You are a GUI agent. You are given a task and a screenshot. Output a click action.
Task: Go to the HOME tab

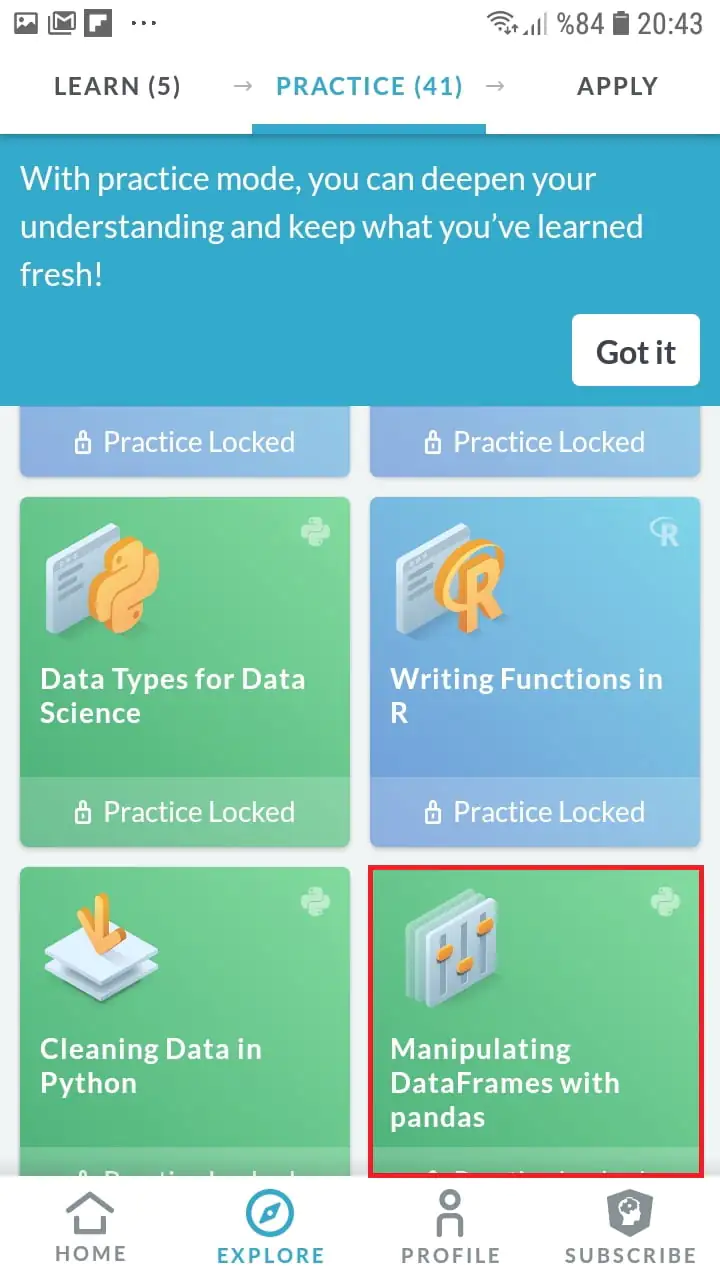90,1228
